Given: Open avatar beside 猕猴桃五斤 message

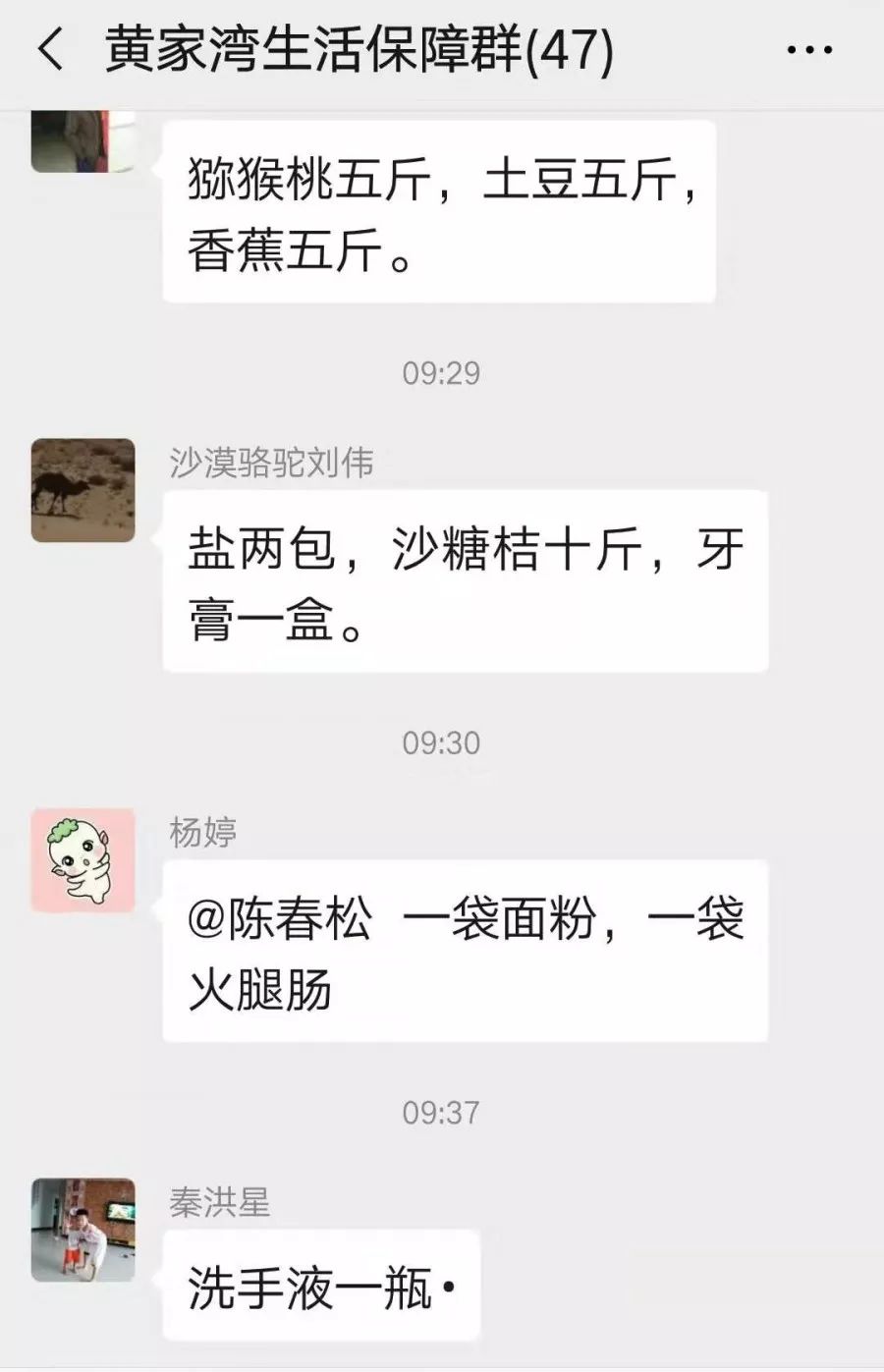Looking at the screenshot, I should point(83,142).
